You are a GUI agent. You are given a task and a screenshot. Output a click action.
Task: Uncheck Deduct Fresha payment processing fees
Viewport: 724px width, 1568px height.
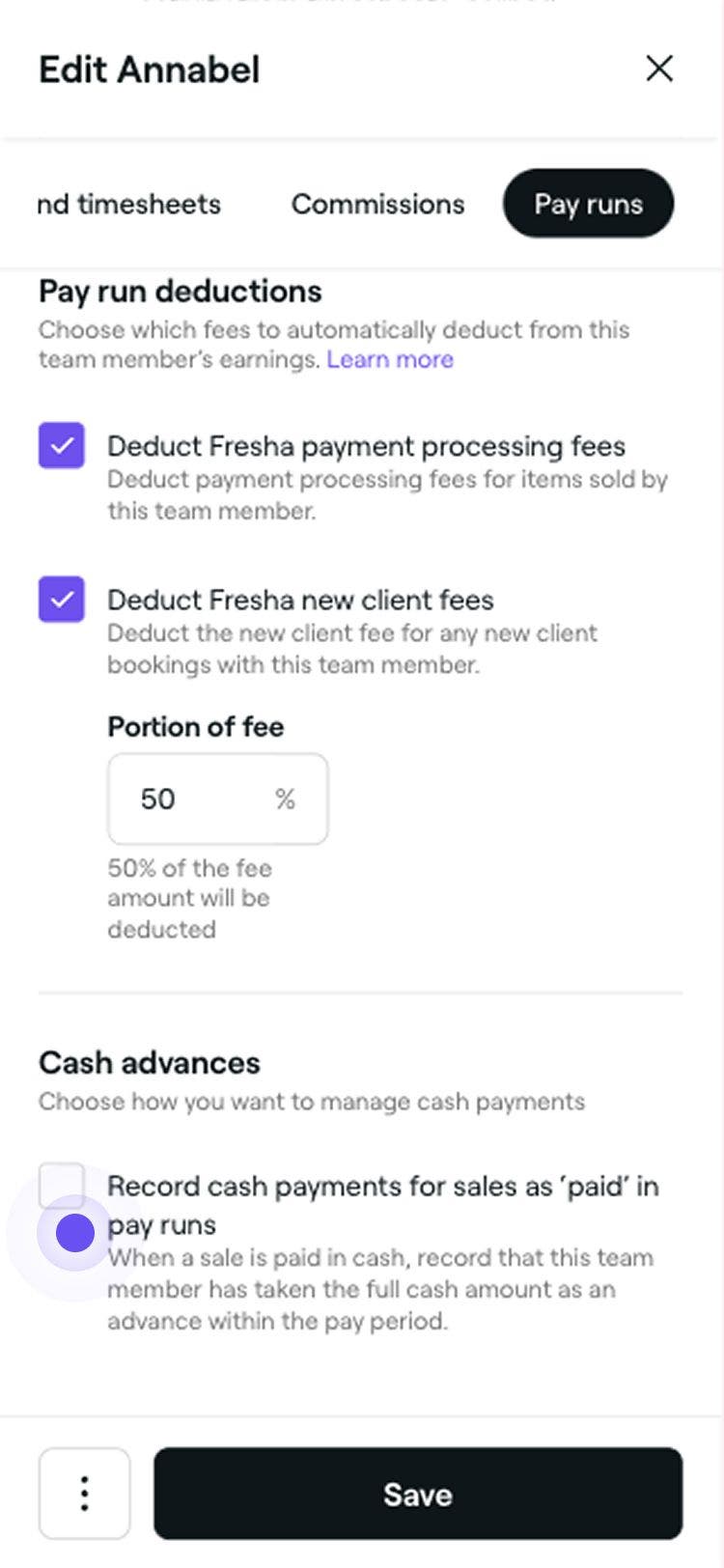pyautogui.click(x=62, y=446)
